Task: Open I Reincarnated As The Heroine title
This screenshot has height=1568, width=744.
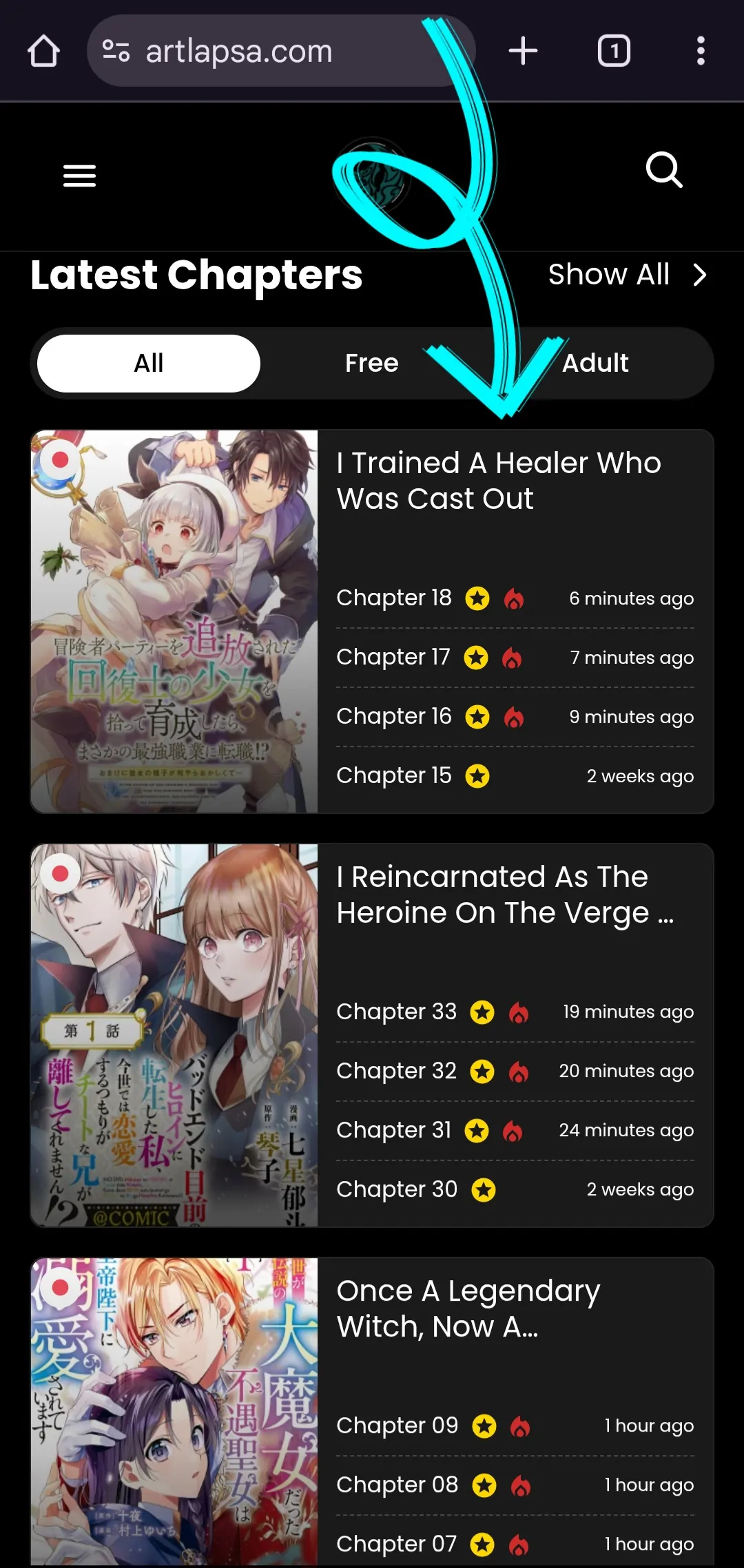Action: pyautogui.click(x=505, y=895)
